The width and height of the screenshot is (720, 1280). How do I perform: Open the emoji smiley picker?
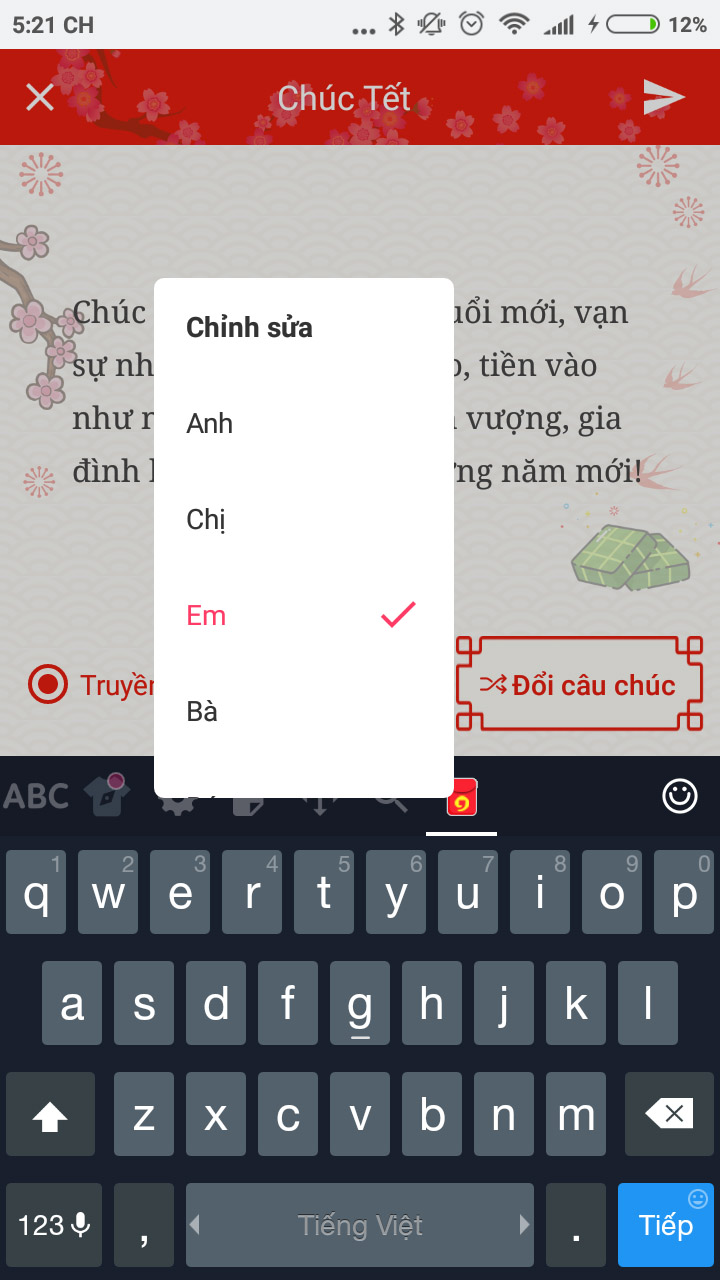(x=680, y=796)
